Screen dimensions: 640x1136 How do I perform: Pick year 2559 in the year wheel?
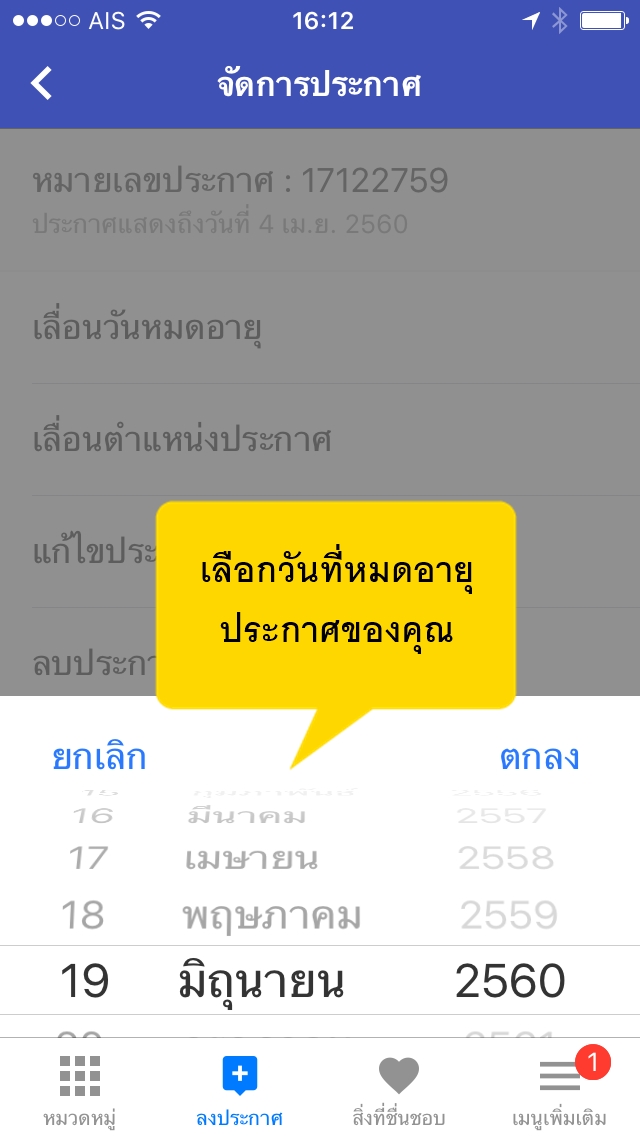click(509, 915)
